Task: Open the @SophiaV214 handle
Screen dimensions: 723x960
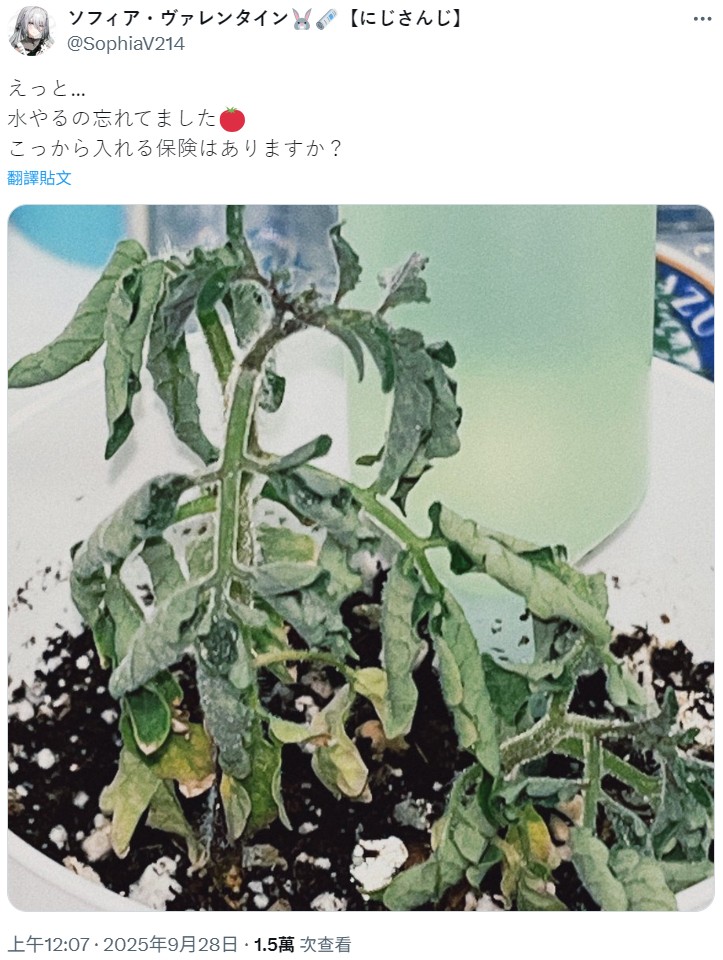Action: pos(126,44)
